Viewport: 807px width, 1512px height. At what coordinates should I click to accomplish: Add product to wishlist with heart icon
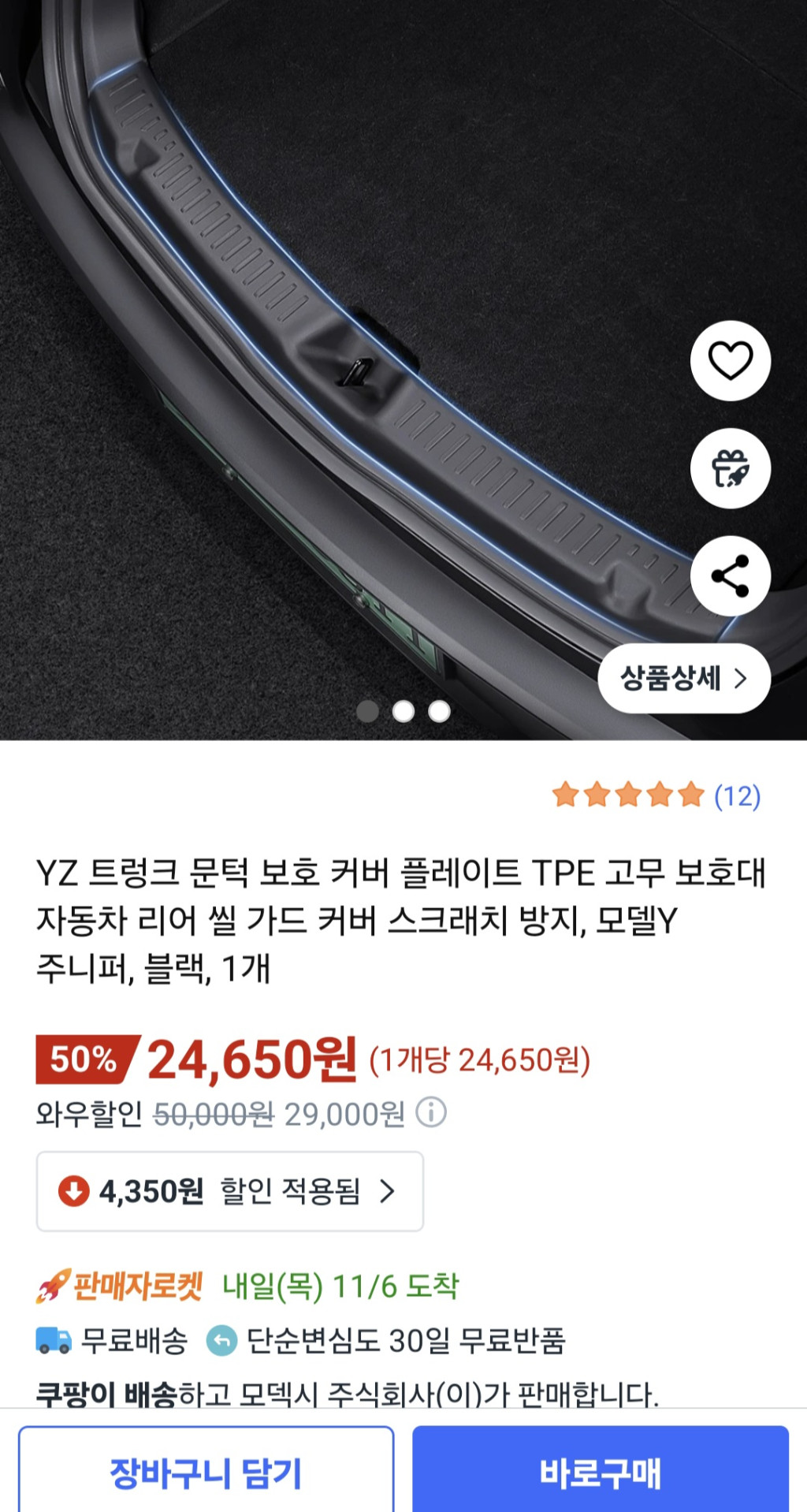730,361
